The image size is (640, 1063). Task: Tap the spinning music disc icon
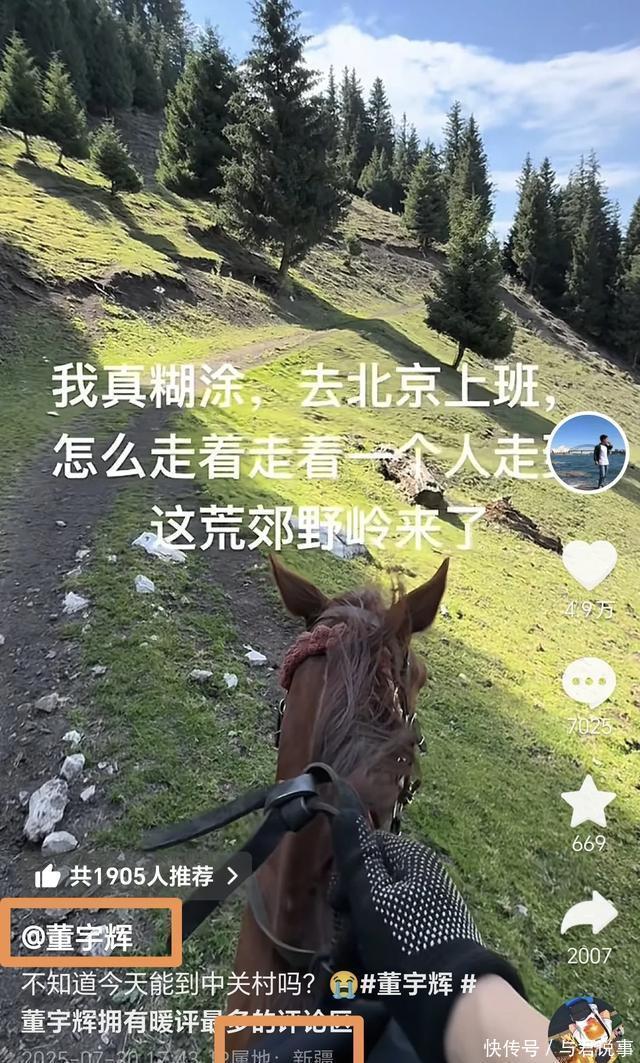click(586, 1030)
